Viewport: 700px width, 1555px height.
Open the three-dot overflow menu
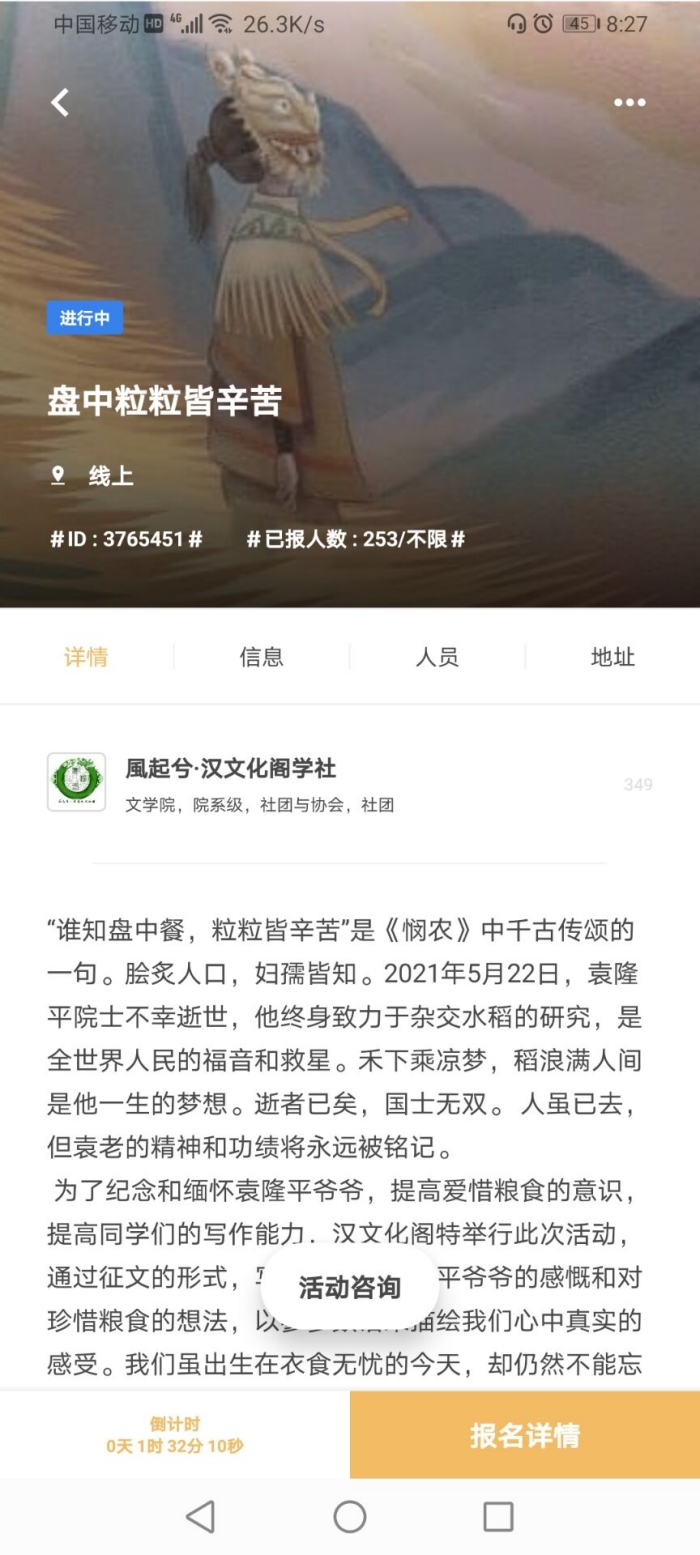click(x=629, y=102)
